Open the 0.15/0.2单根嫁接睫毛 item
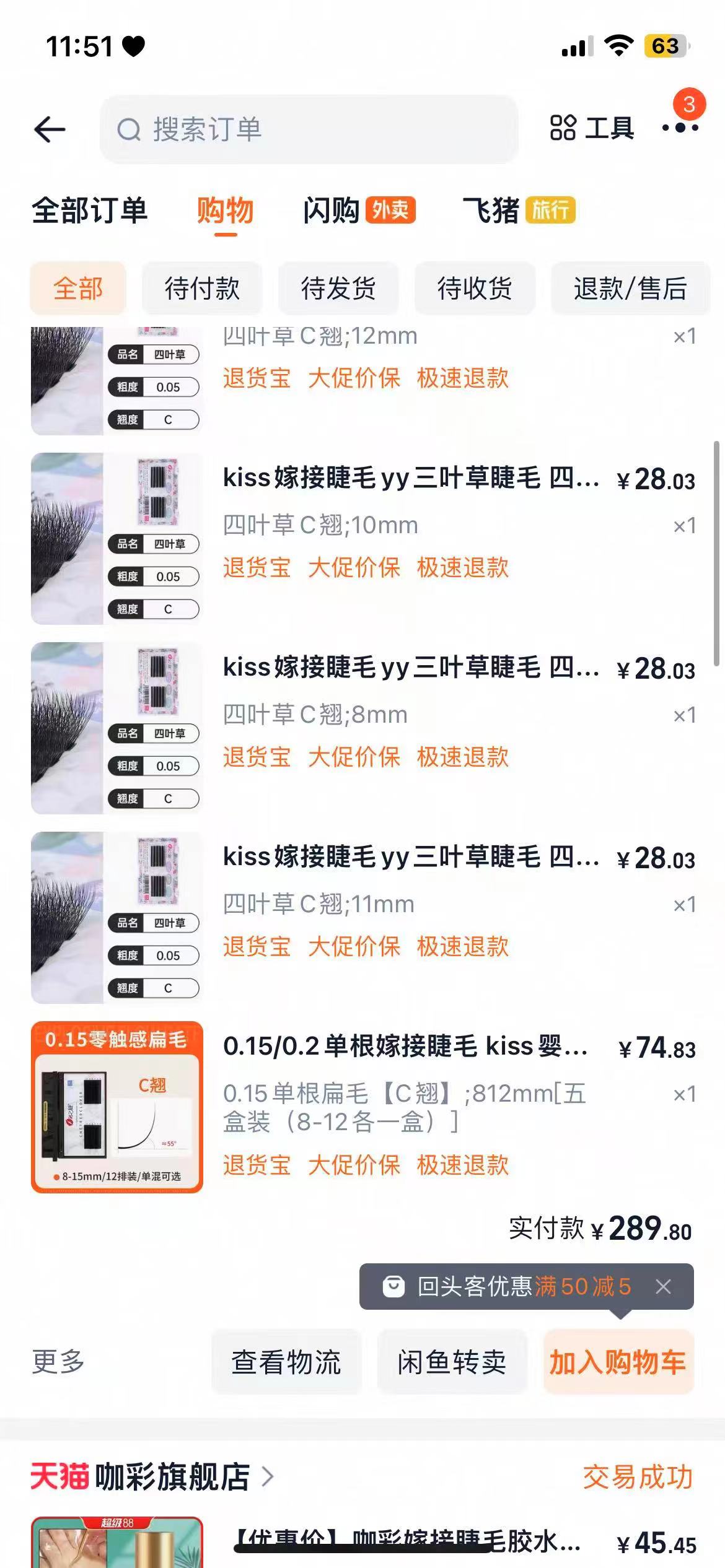 [x=405, y=1047]
